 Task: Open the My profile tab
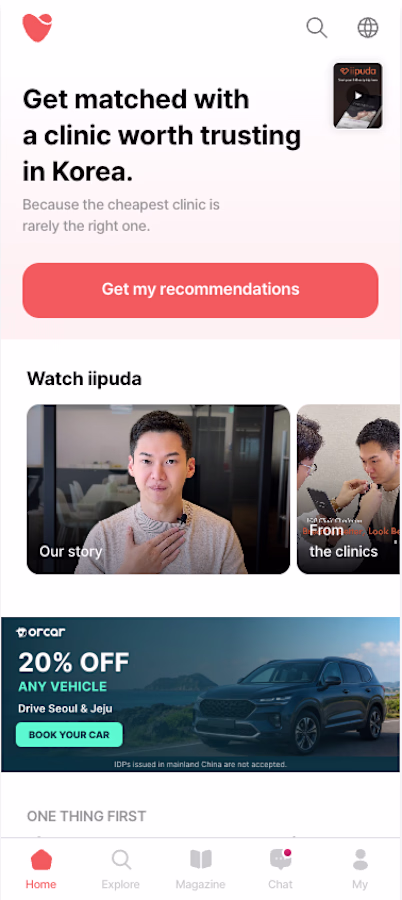[x=360, y=869]
